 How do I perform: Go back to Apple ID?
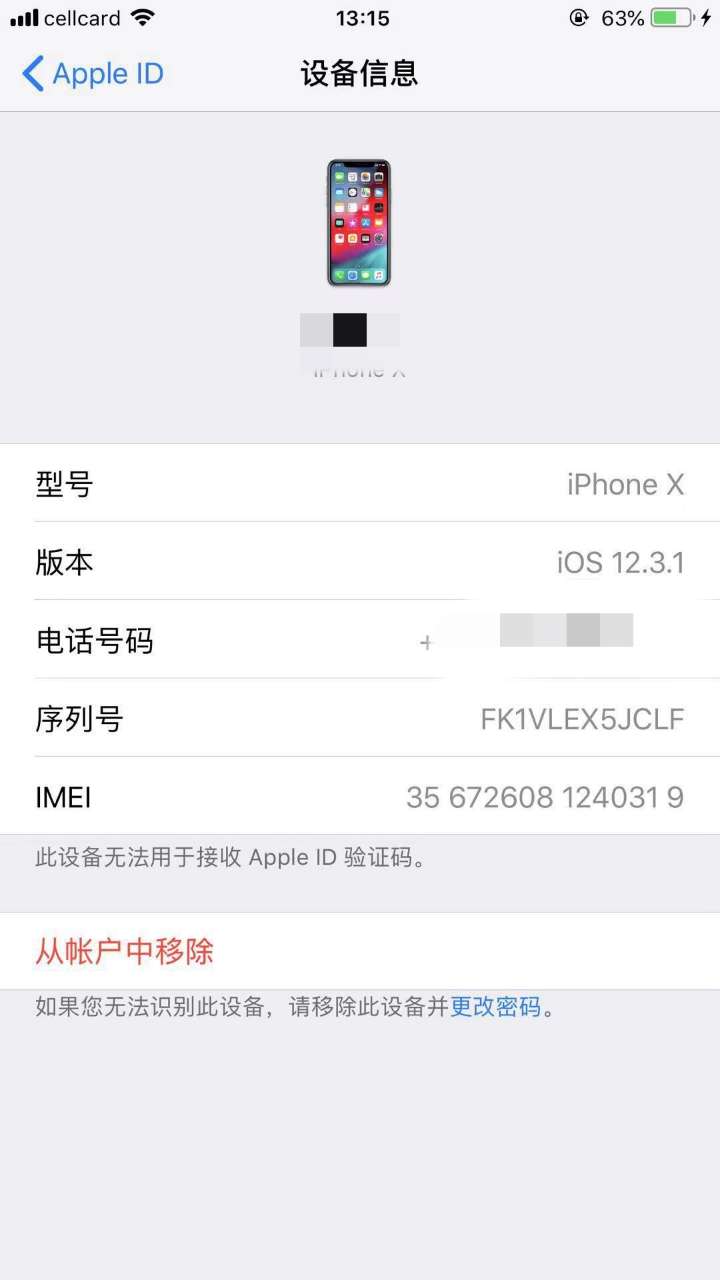point(92,74)
